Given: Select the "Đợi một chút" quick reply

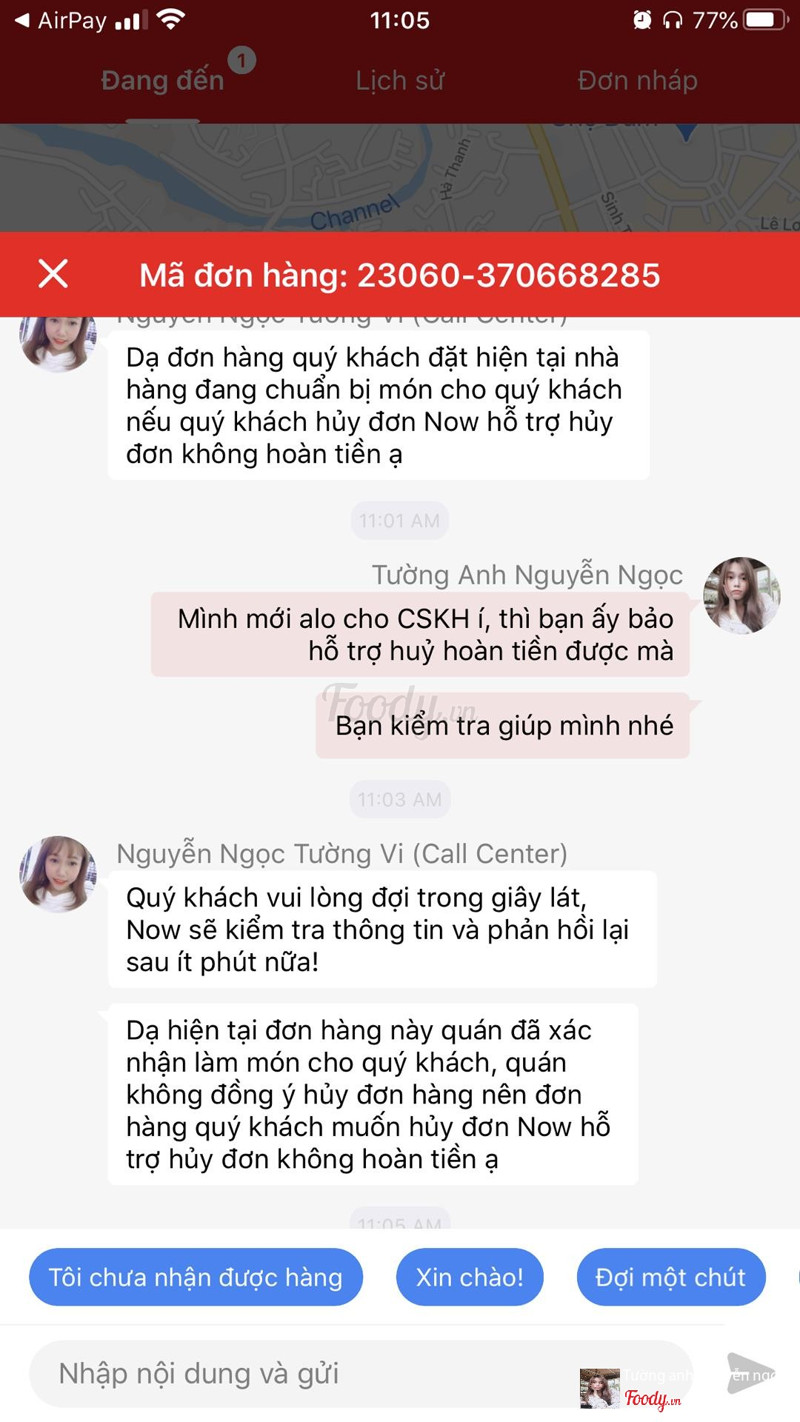Looking at the screenshot, I should 670,1277.
